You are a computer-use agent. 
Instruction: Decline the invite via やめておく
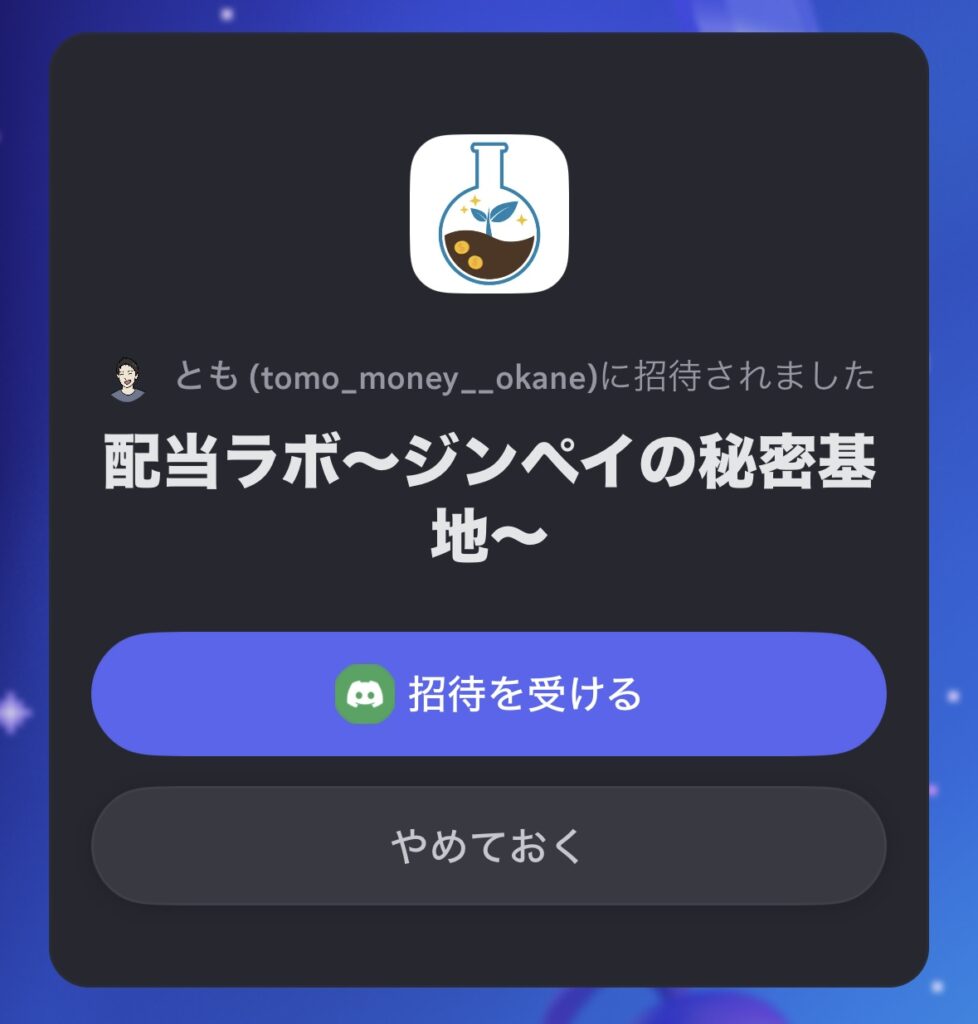click(x=488, y=846)
